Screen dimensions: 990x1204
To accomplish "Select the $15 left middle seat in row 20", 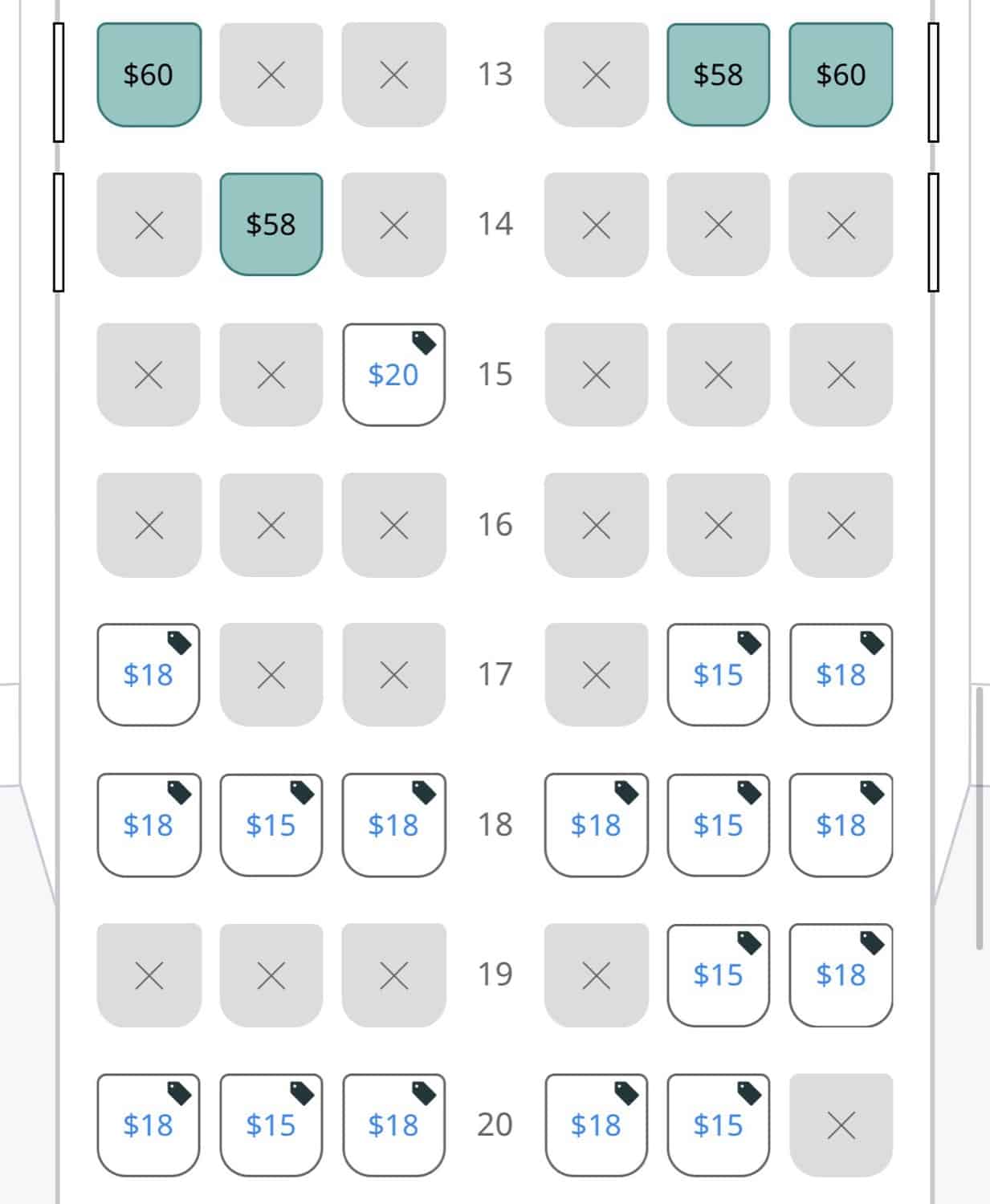I will tap(271, 1125).
